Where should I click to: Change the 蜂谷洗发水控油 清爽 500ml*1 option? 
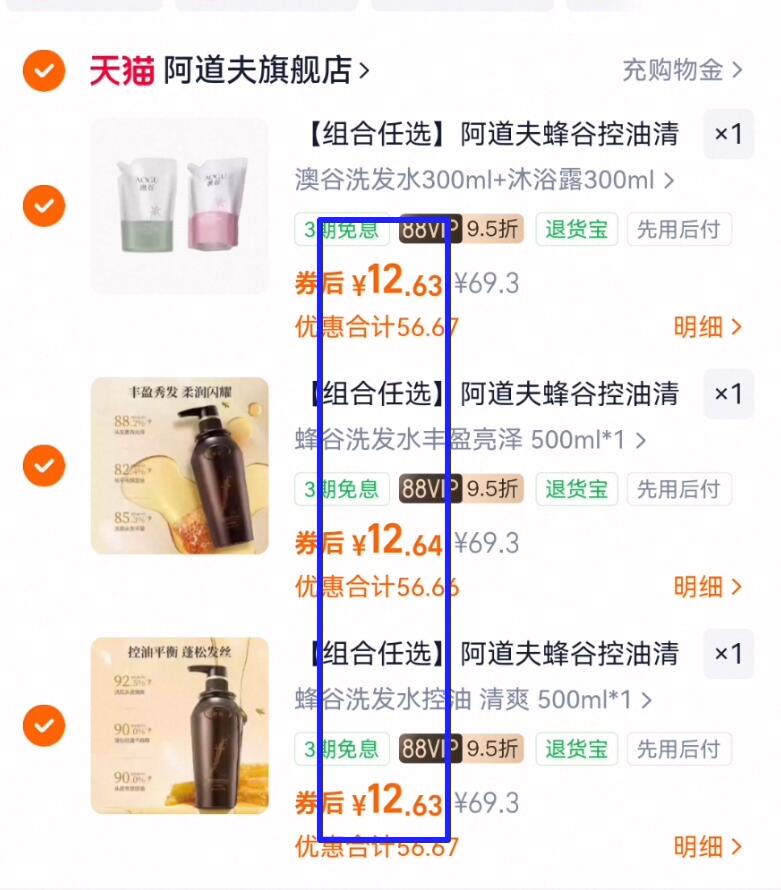click(474, 700)
